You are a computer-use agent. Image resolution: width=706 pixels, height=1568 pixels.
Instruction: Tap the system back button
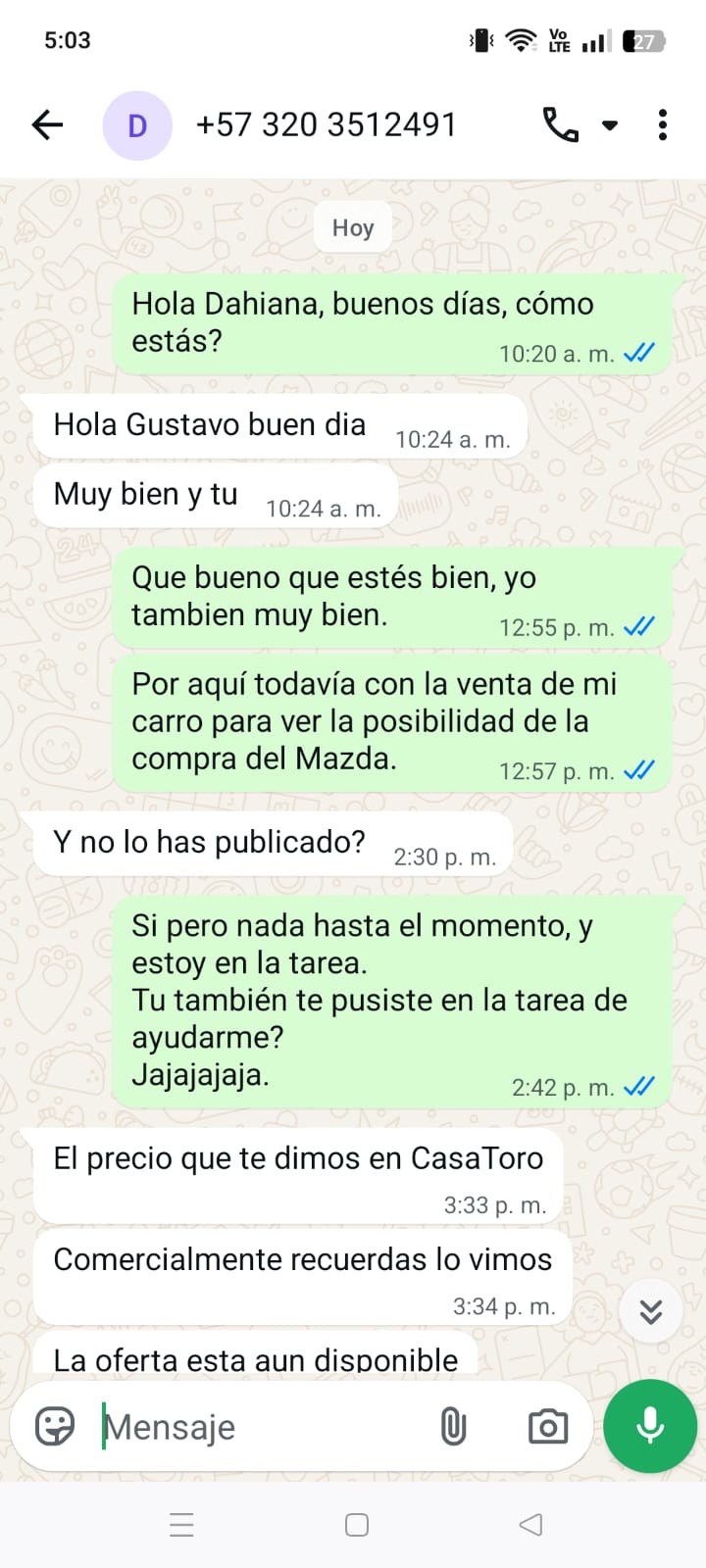tap(530, 1525)
